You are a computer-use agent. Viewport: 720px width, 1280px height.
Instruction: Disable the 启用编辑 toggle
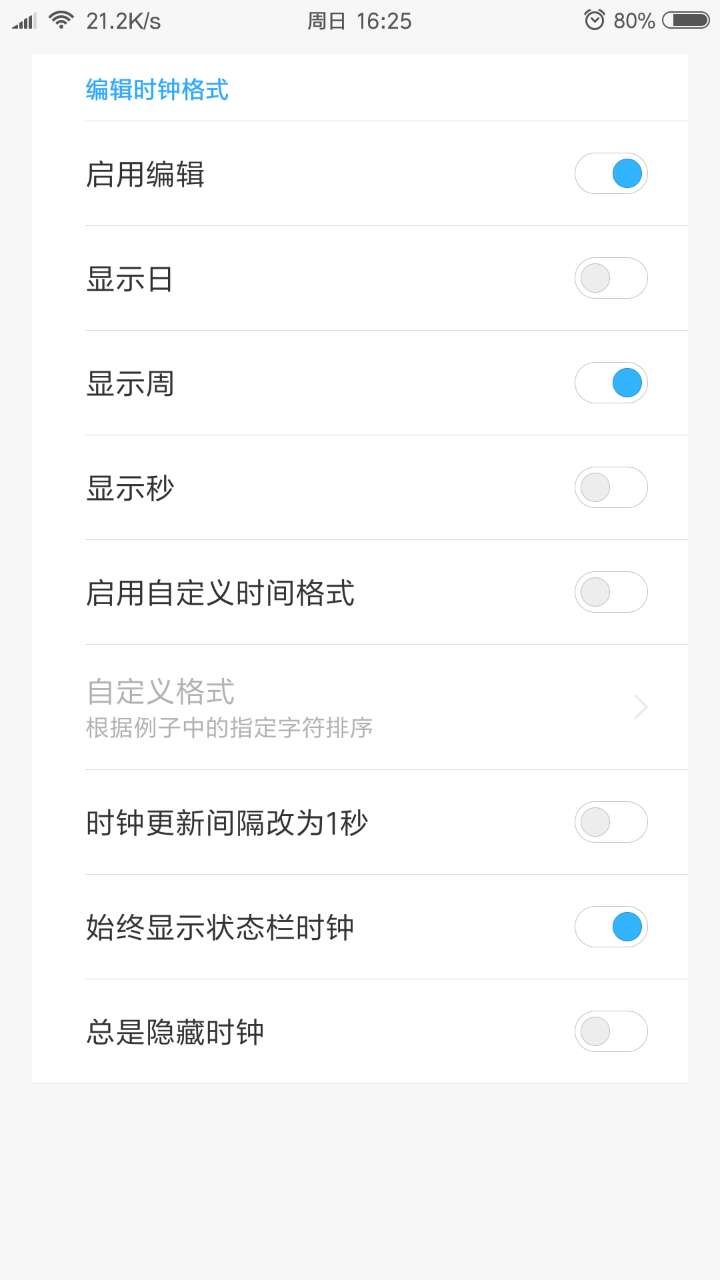click(x=611, y=173)
